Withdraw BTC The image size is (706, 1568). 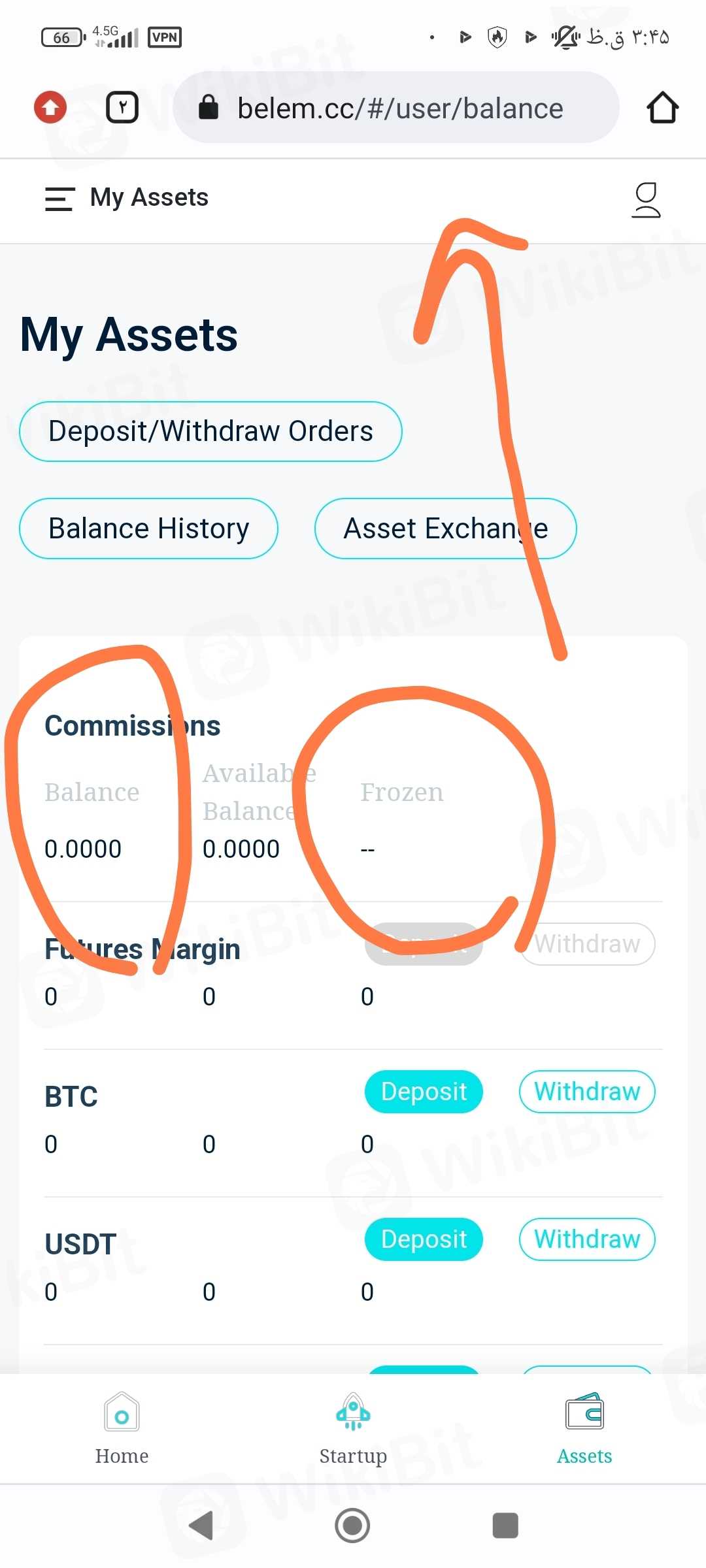pyautogui.click(x=586, y=1092)
